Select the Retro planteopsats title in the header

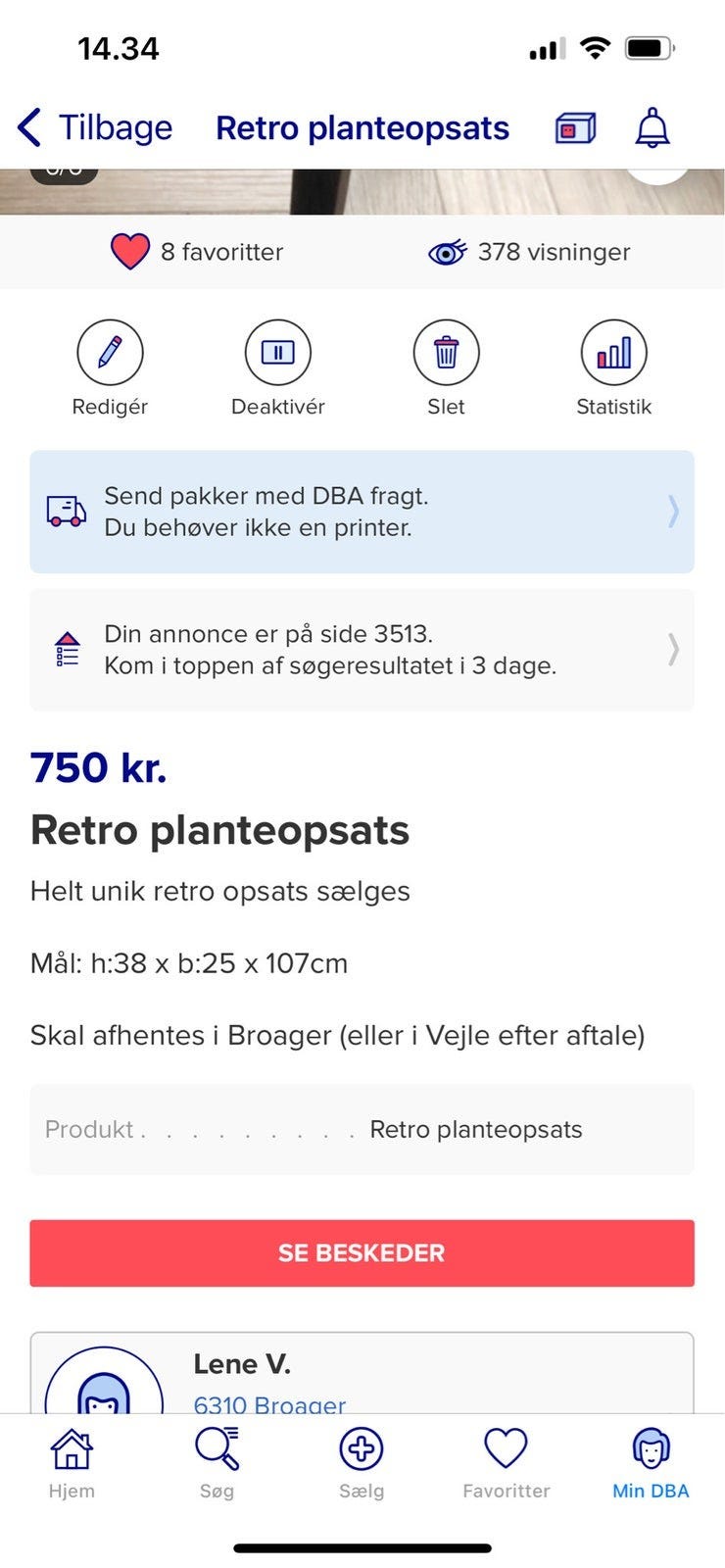(362, 127)
